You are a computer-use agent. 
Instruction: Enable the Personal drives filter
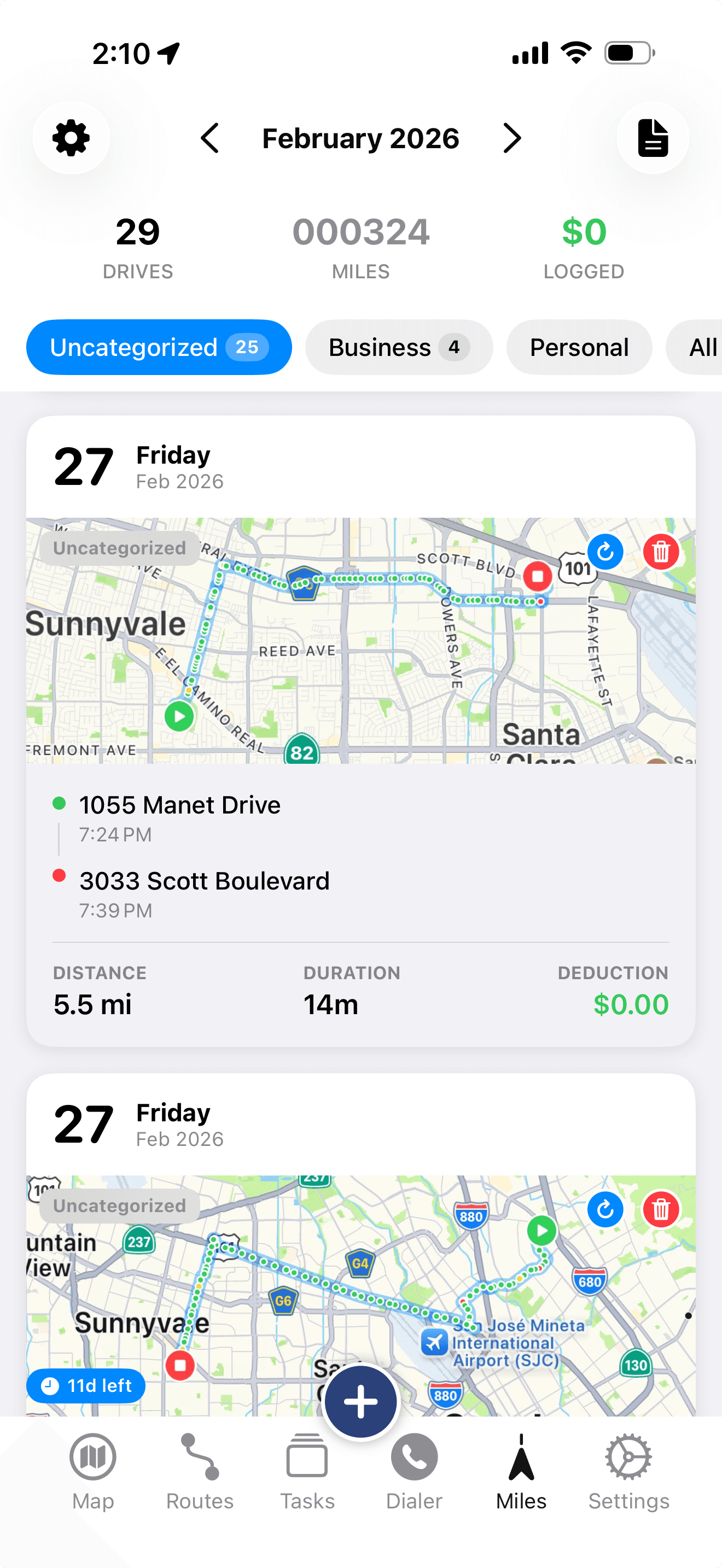click(578, 347)
